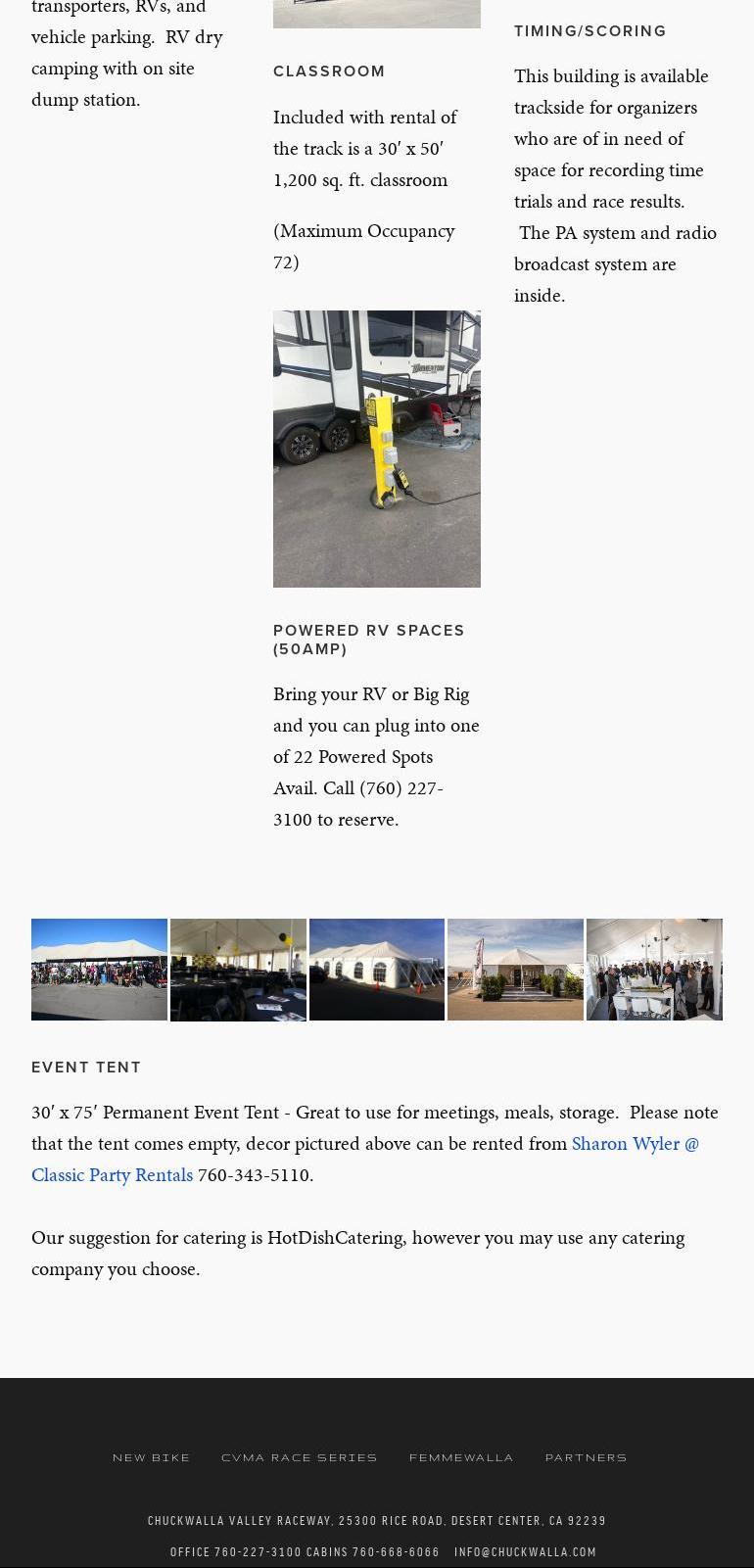Visit the Femmewalla page
Screen dimensions: 754x1568
pyautogui.click(x=461, y=1458)
